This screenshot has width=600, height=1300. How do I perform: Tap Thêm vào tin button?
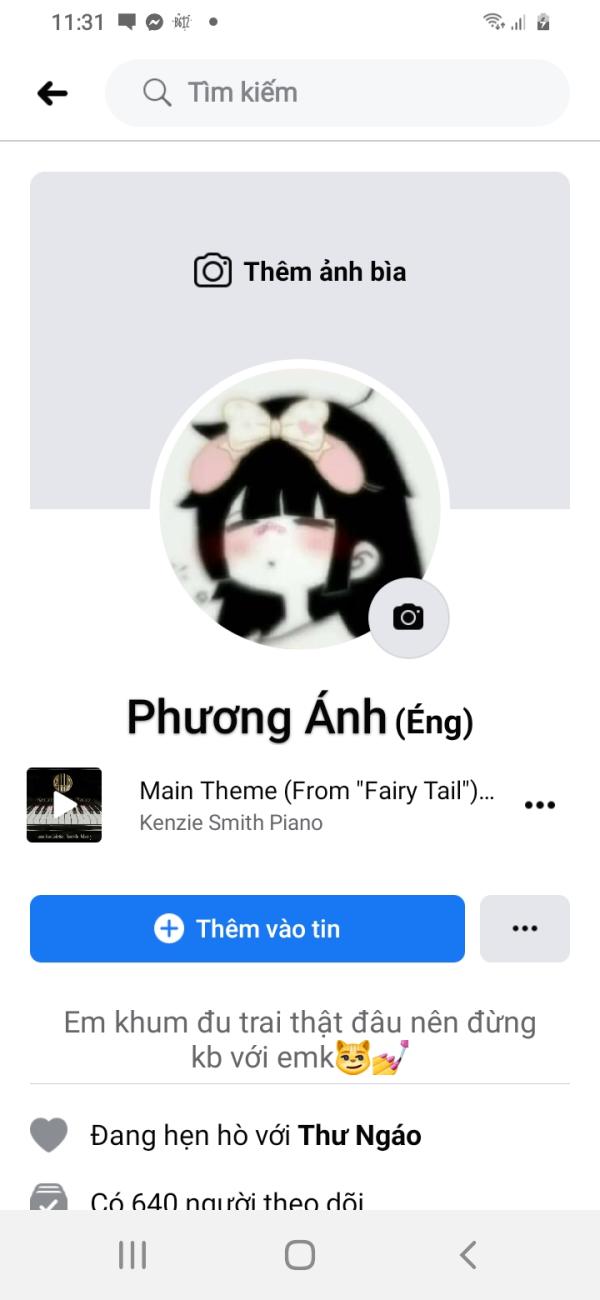247,929
